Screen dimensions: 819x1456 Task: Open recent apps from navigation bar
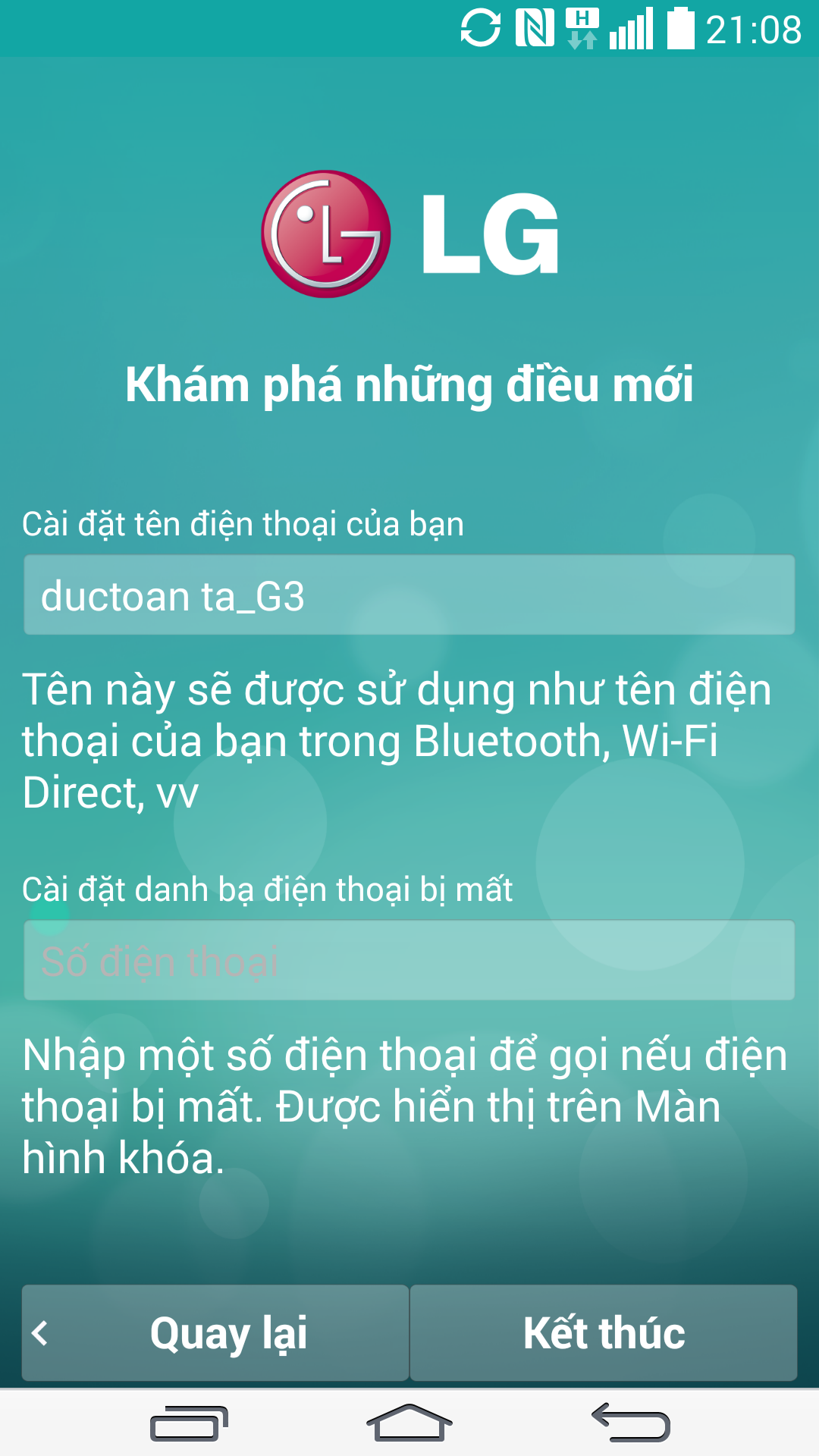pyautogui.click(x=189, y=1423)
